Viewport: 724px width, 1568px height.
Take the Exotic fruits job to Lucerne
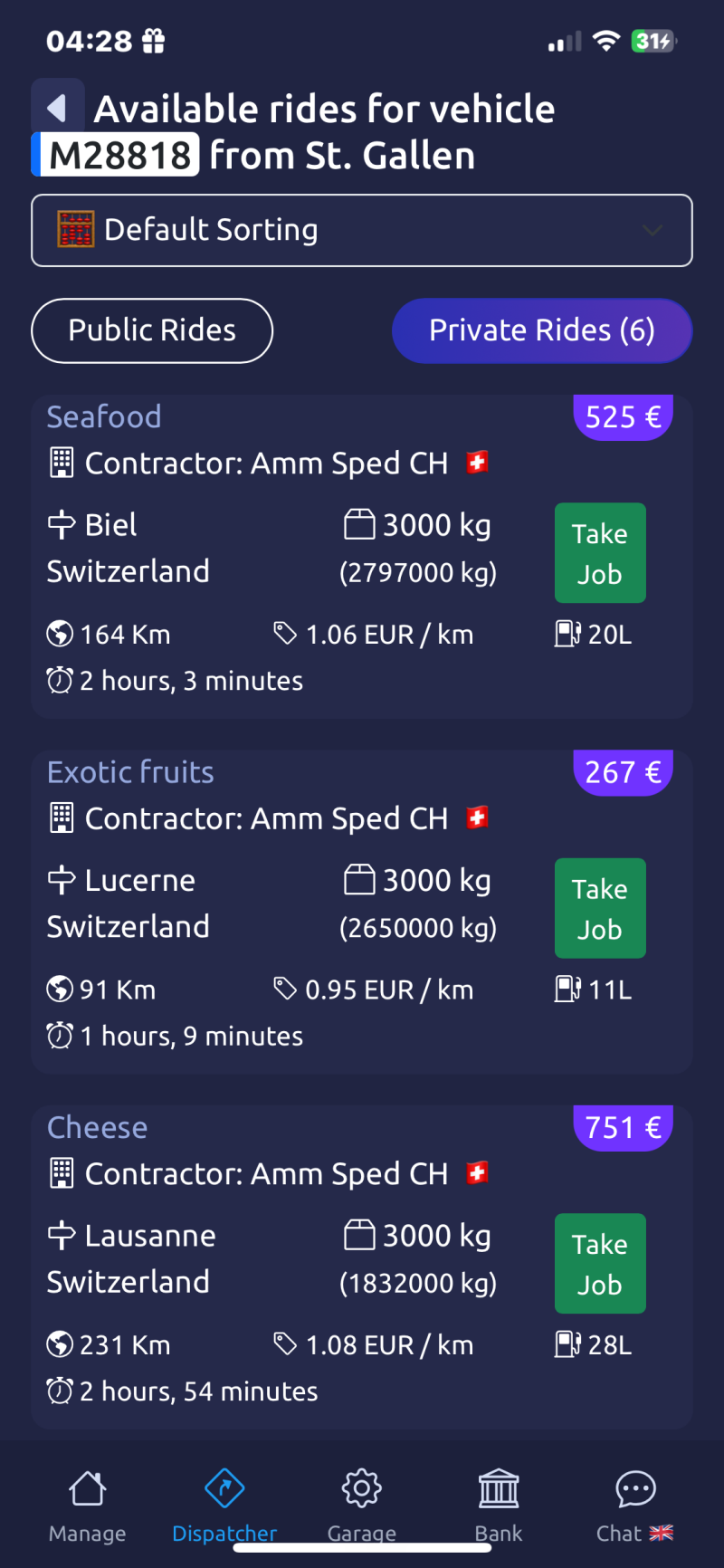pyautogui.click(x=599, y=908)
